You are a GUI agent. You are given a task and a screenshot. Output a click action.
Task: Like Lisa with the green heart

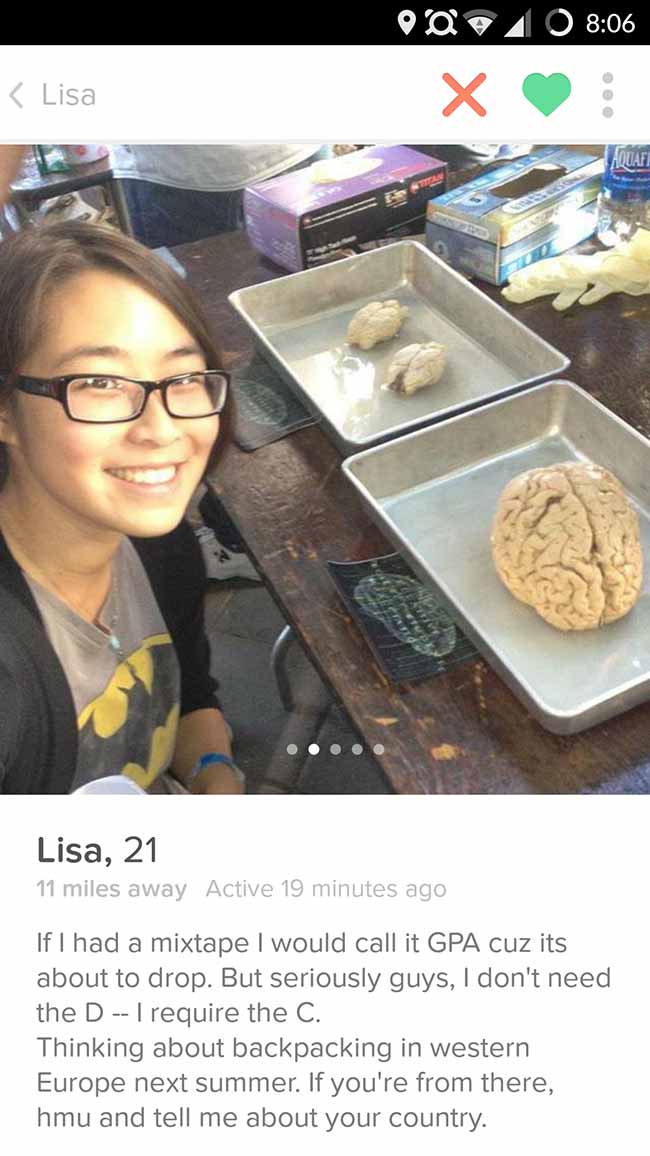tap(546, 94)
